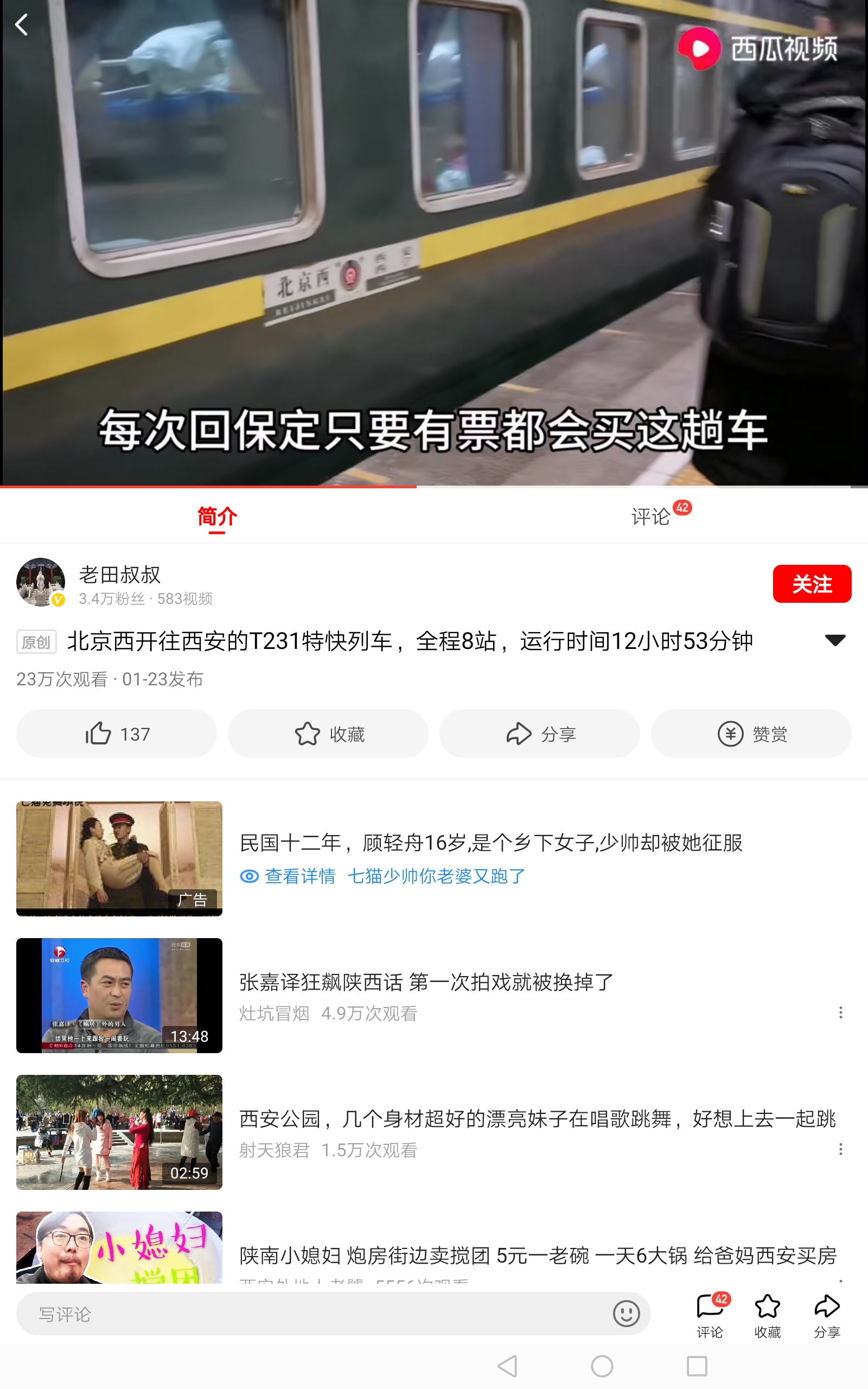Expand the video title description arrow
This screenshot has height=1389, width=868.
835,640
